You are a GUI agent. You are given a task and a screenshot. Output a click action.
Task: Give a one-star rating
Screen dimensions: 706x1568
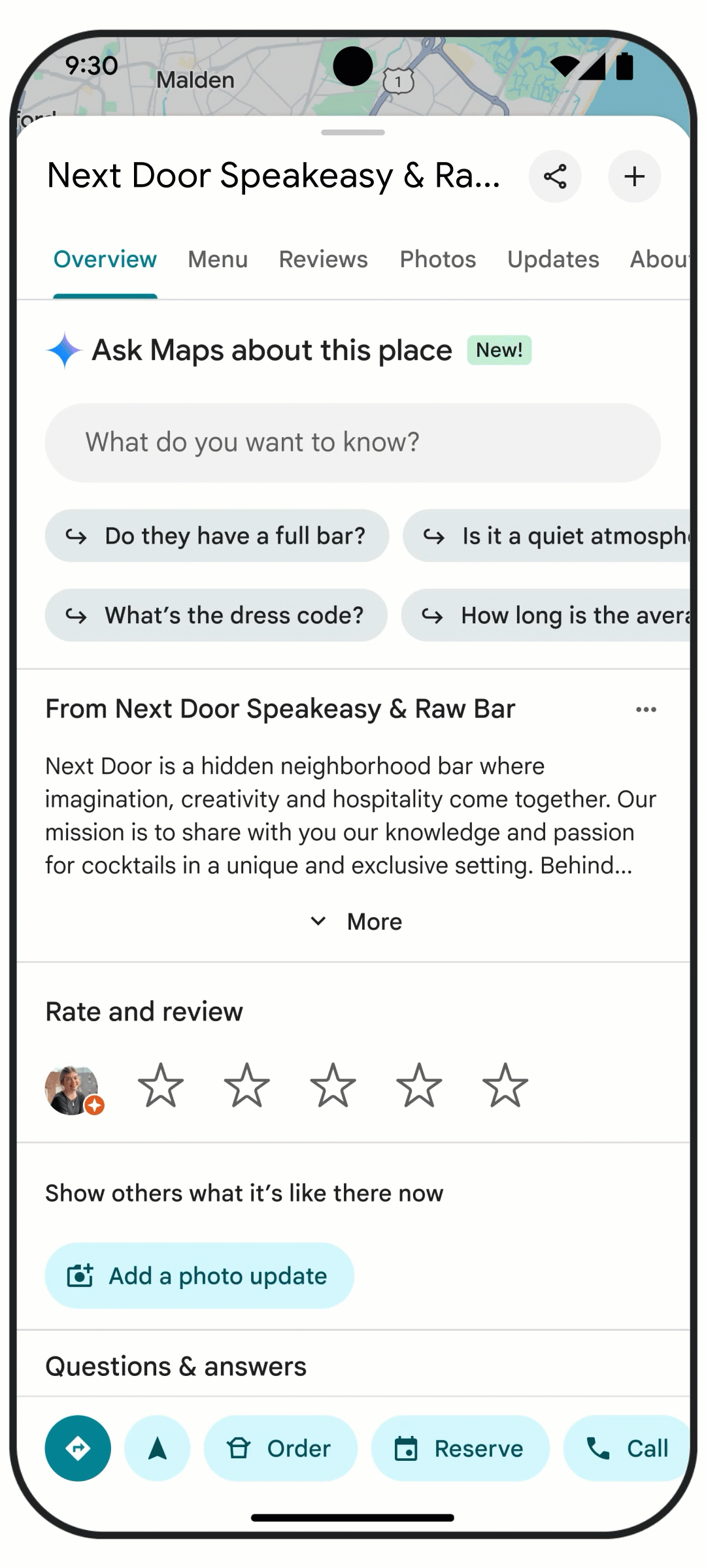(x=161, y=1086)
